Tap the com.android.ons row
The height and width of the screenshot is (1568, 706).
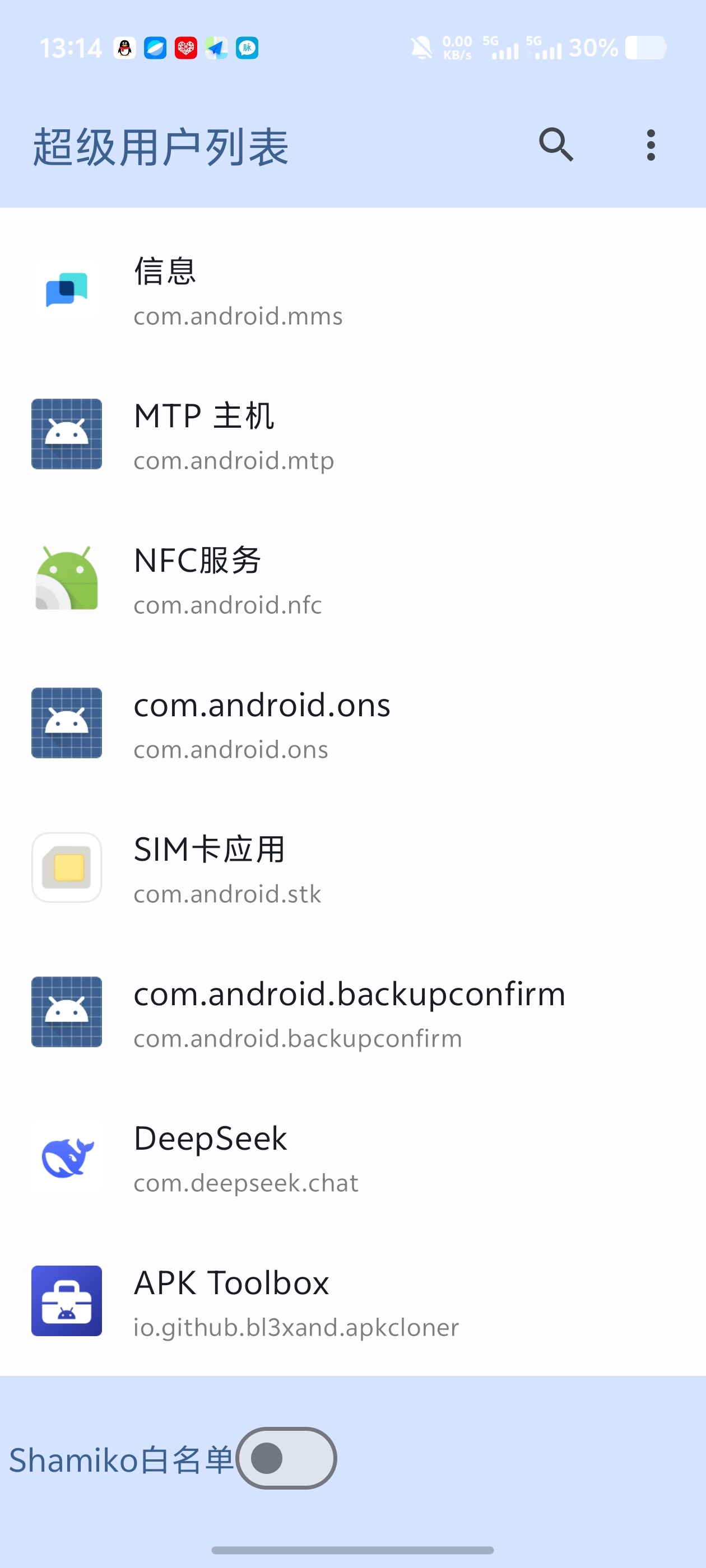[x=352, y=724]
